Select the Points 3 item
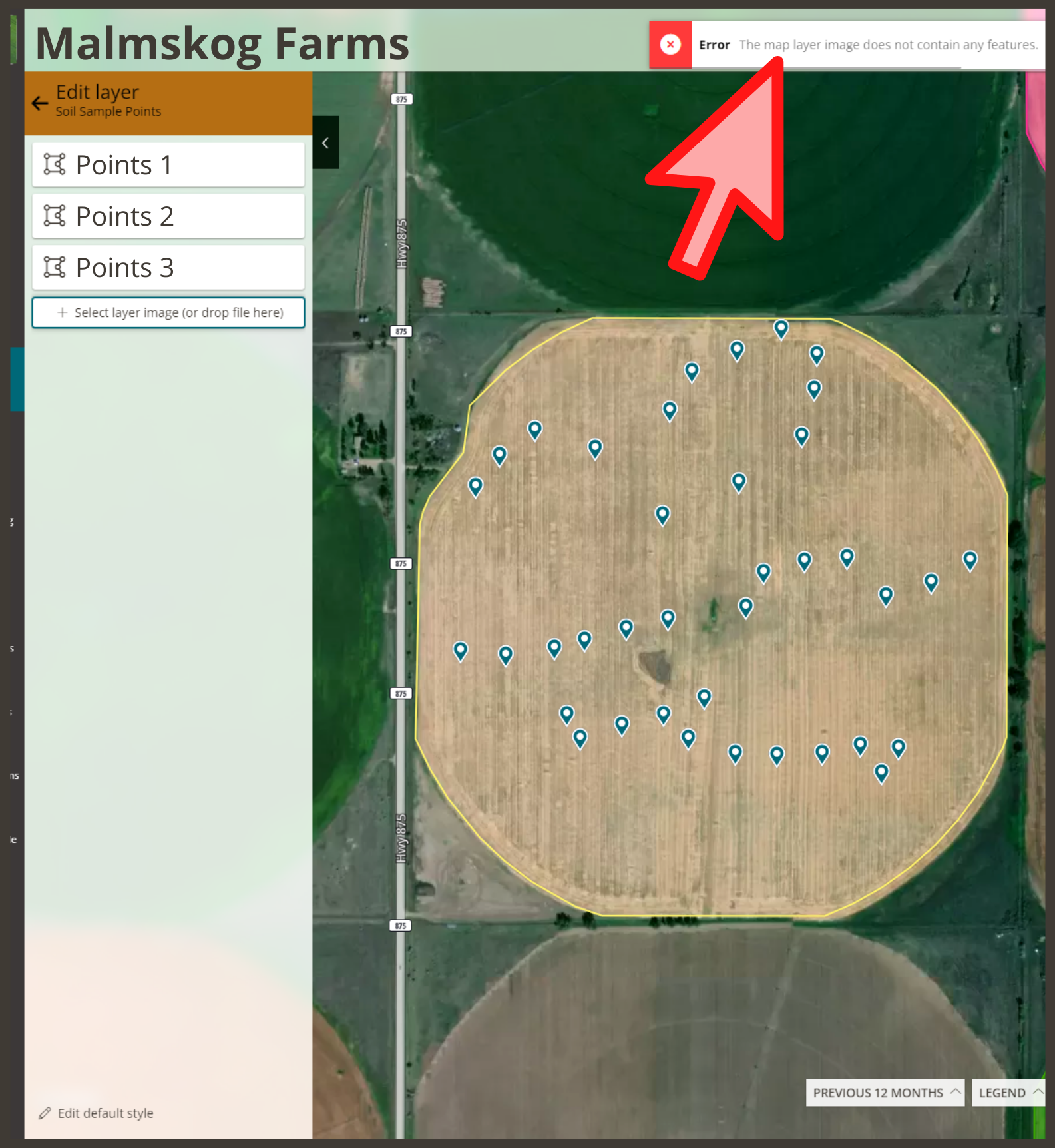The height and width of the screenshot is (1148, 1055). pos(168,268)
